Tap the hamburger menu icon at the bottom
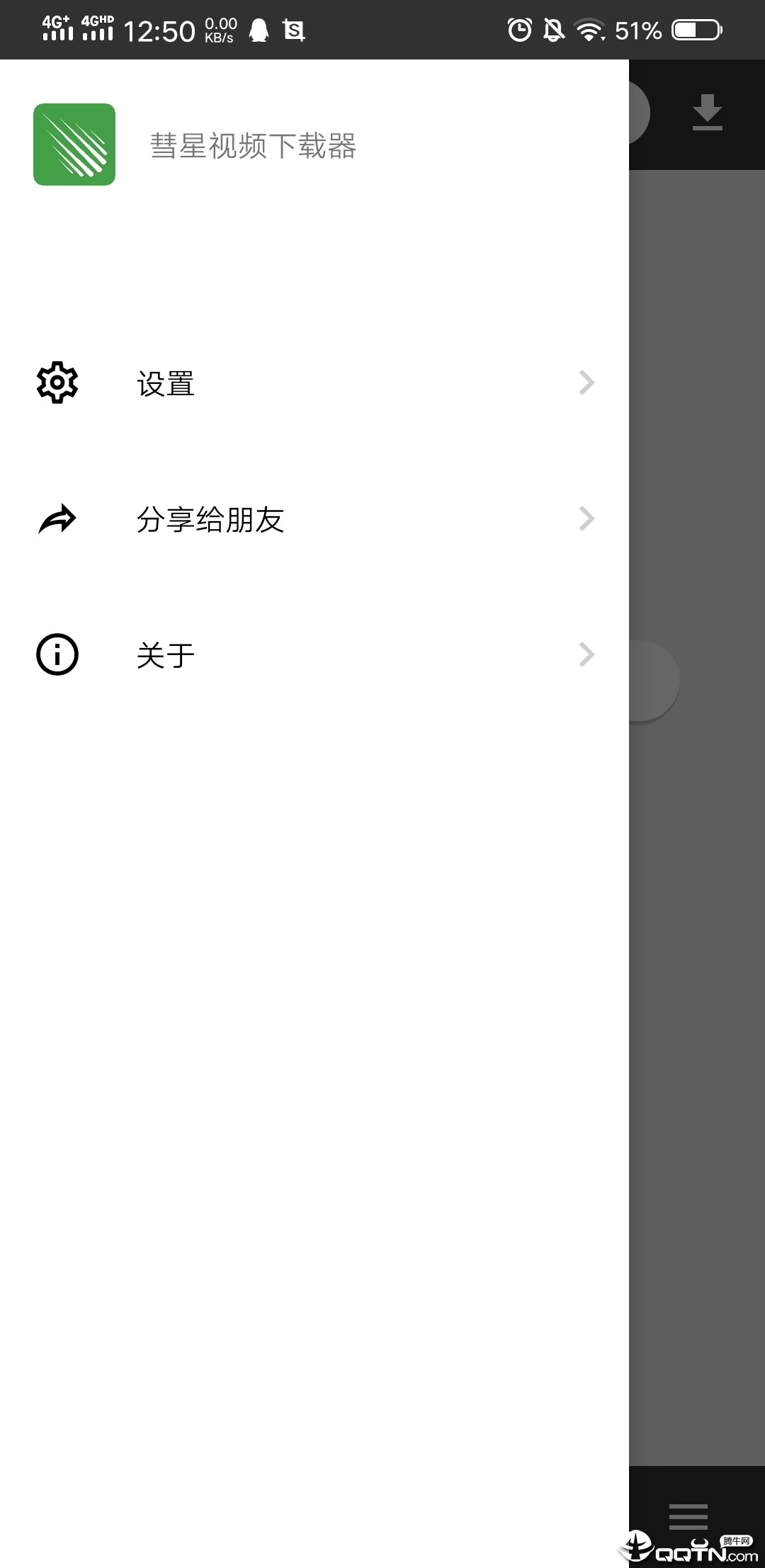 [x=688, y=1516]
